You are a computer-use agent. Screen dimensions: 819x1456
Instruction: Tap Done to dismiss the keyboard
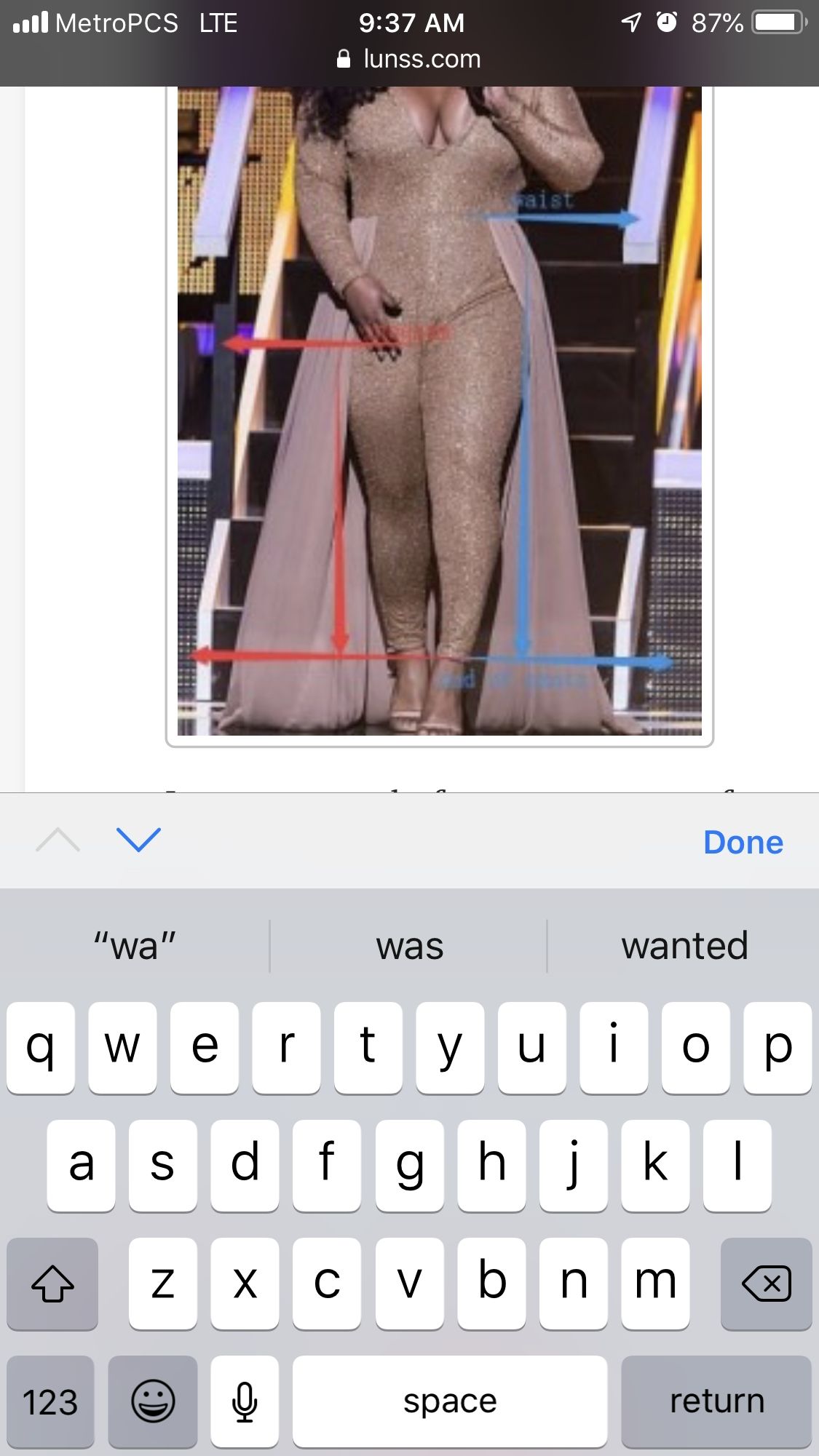tap(743, 842)
